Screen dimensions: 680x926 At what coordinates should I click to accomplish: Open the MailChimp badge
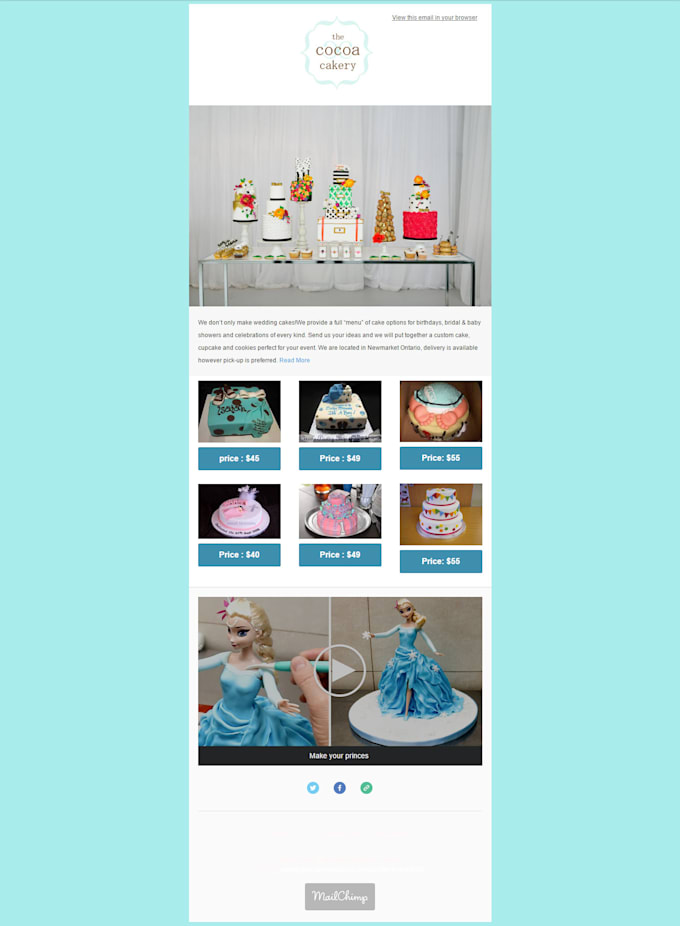pos(340,896)
